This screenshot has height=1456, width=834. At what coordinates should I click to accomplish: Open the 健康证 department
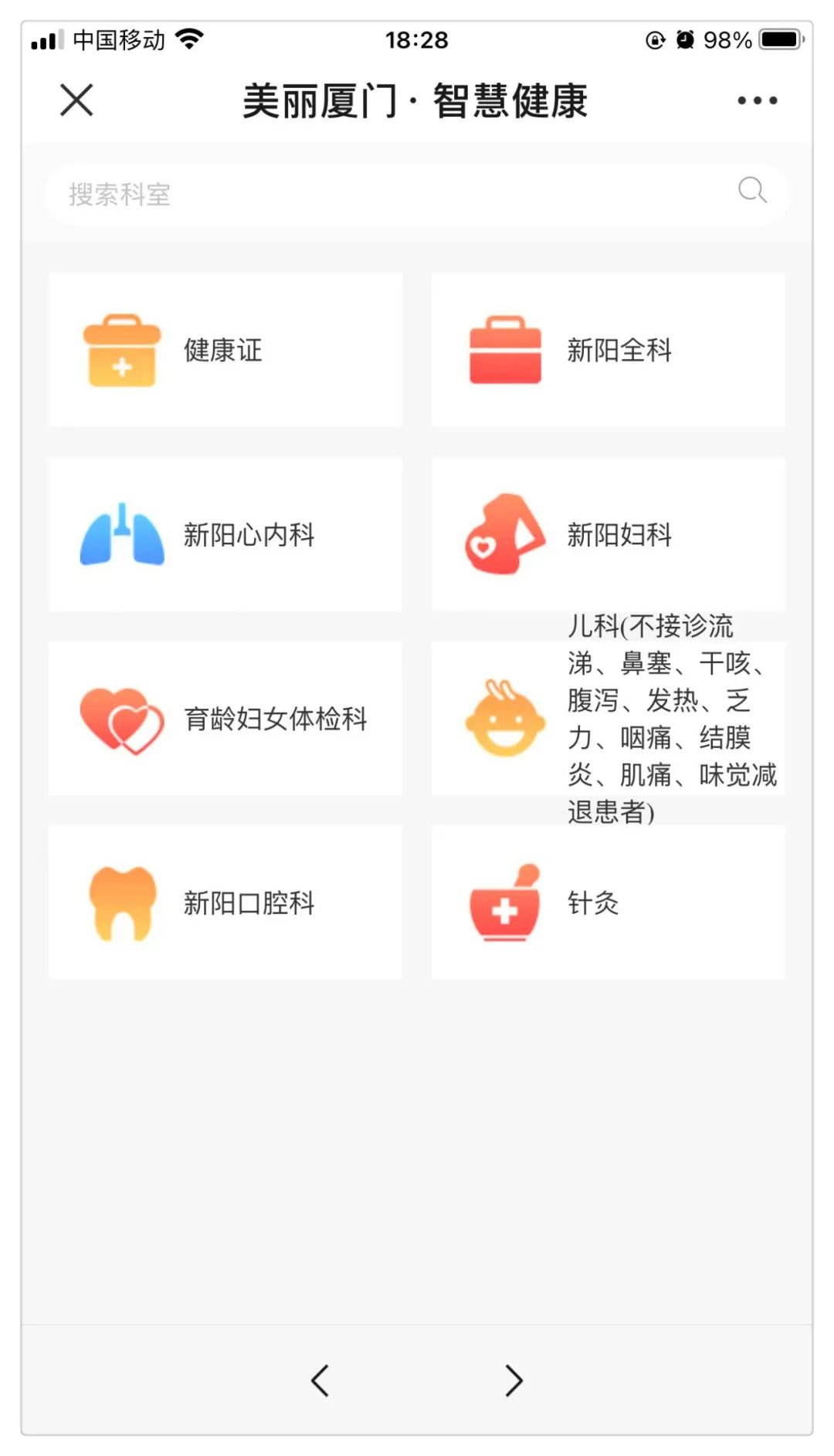225,350
